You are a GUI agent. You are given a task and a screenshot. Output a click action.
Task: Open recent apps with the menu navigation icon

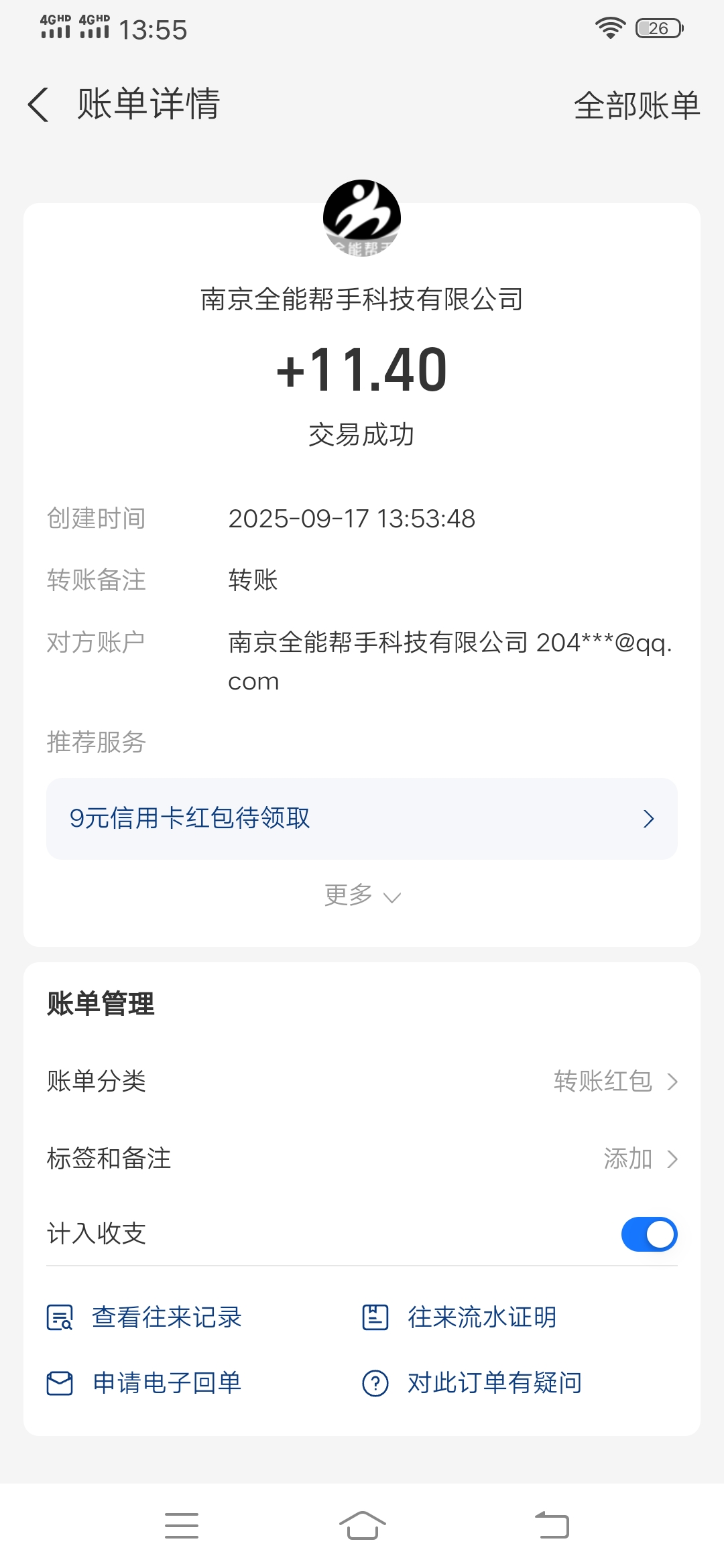pos(181,1525)
